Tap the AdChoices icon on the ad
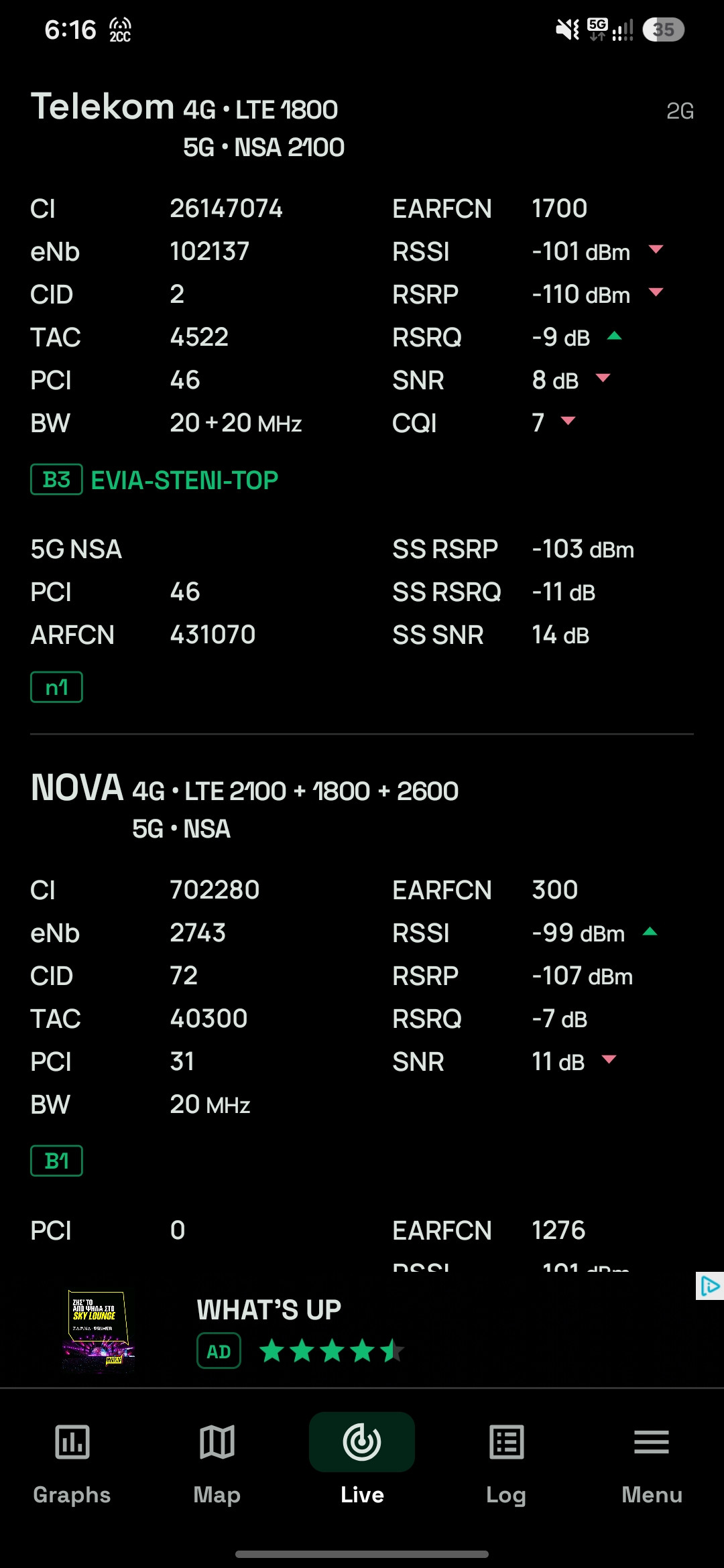Viewport: 724px width, 1568px height. pyautogui.click(x=710, y=1286)
